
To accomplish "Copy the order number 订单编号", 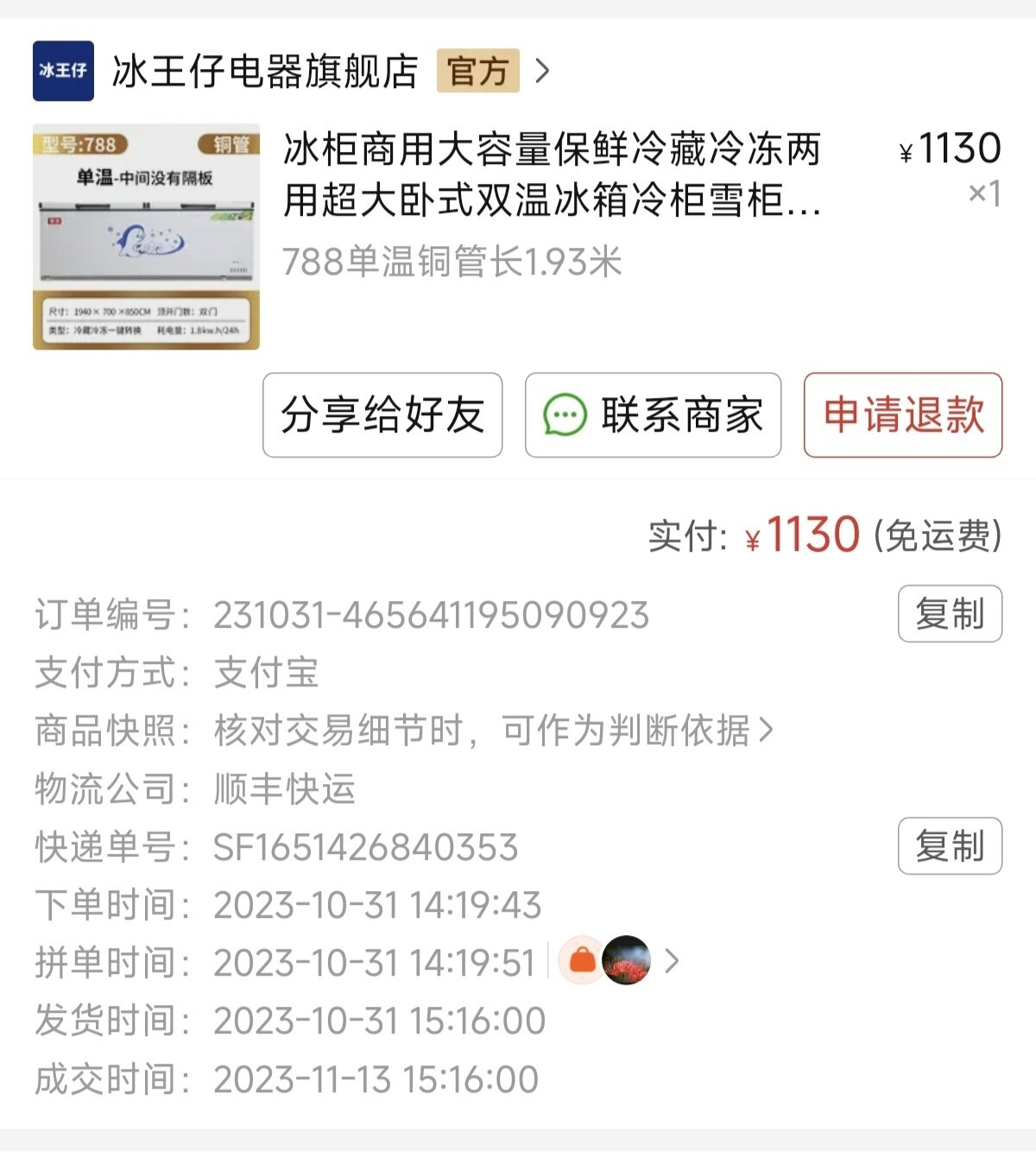I will [949, 614].
